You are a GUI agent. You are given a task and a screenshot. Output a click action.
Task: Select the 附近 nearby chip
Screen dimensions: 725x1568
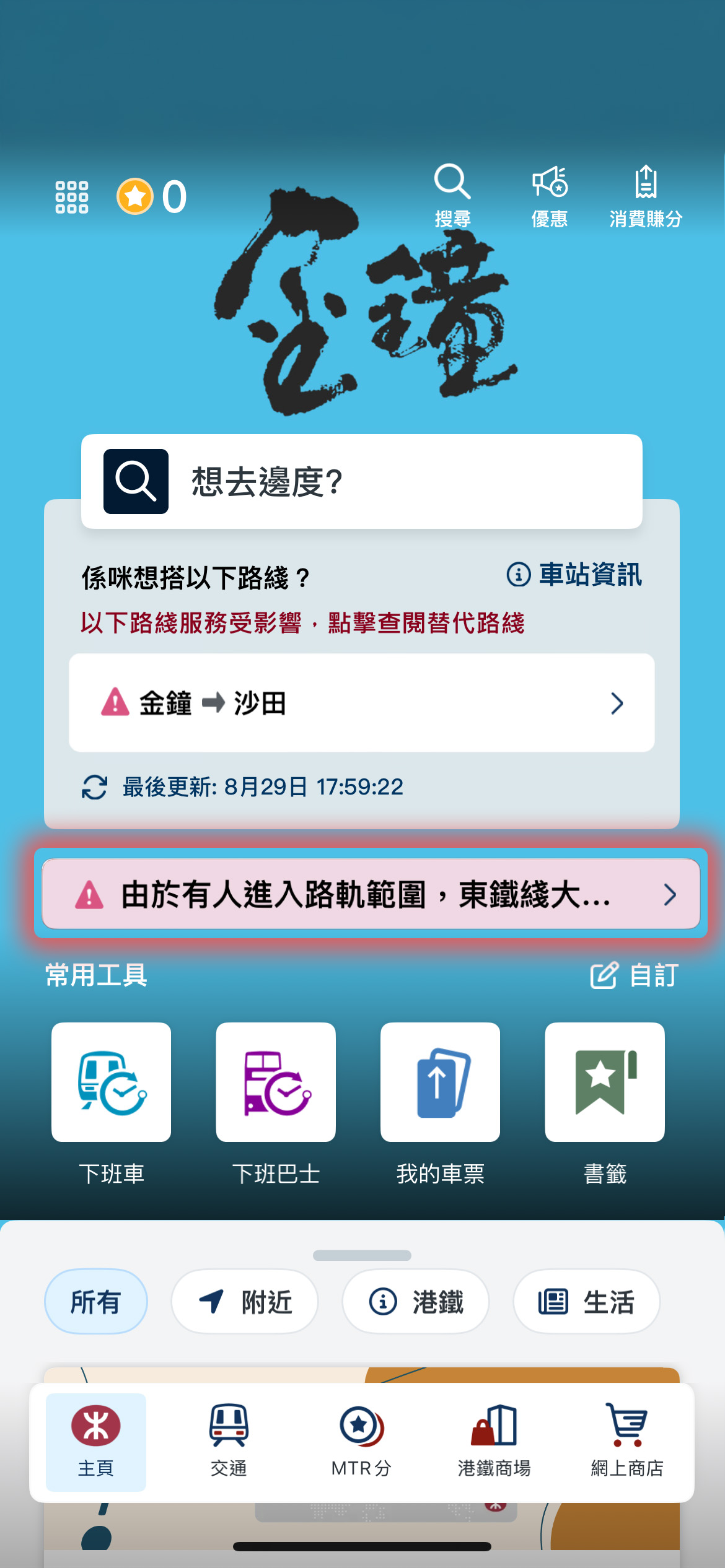tap(245, 1302)
